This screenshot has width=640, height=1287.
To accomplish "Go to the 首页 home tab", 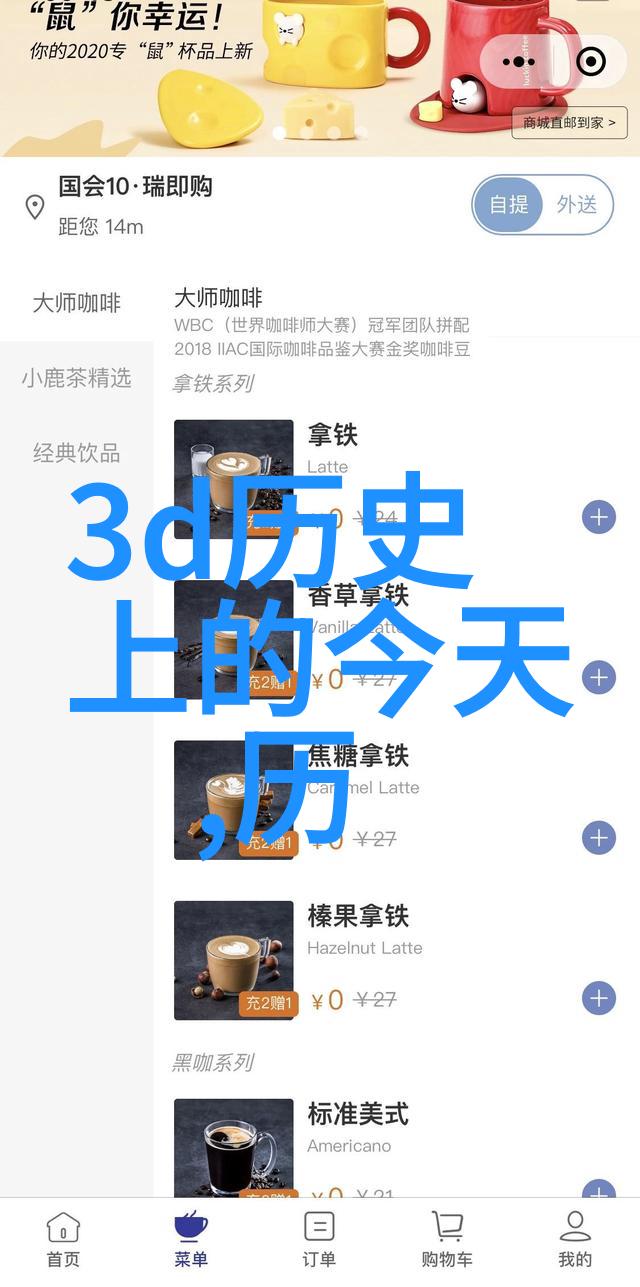I will (63, 1240).
